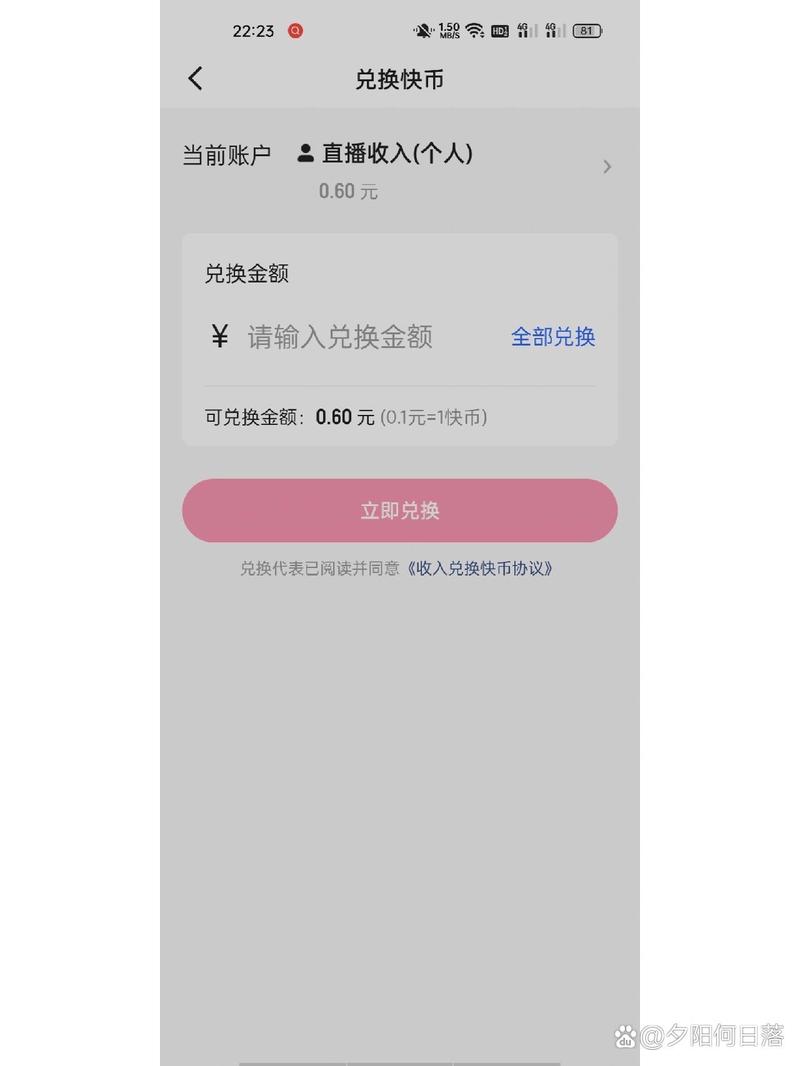
Task: Tap the WiFi icon in the status bar
Action: (x=474, y=31)
